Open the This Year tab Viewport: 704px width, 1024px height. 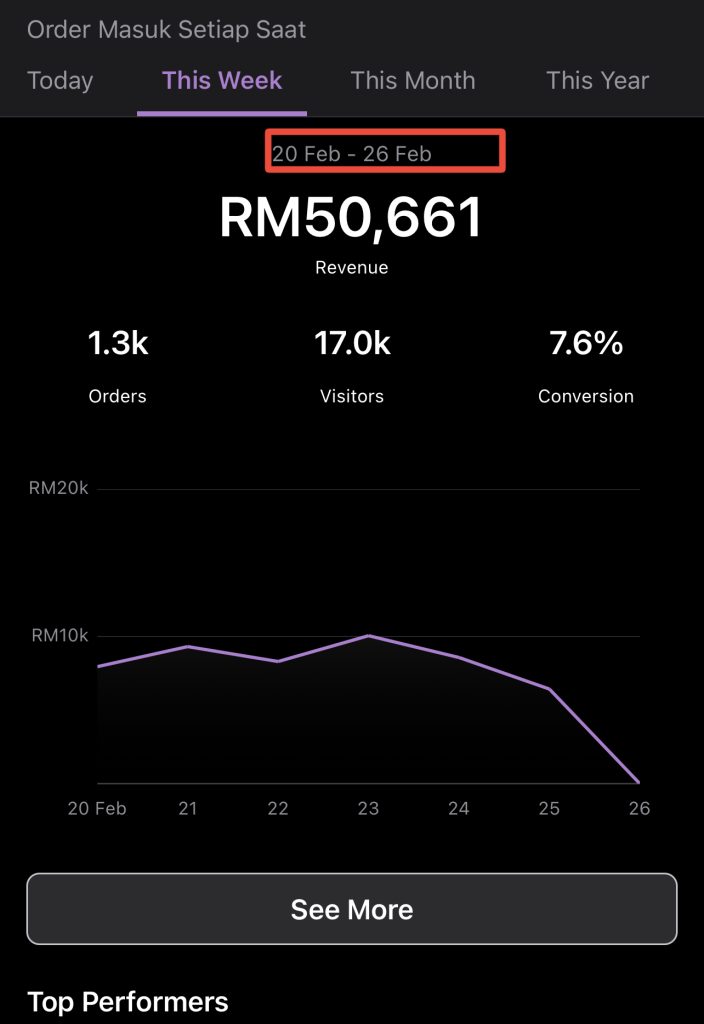[597, 81]
